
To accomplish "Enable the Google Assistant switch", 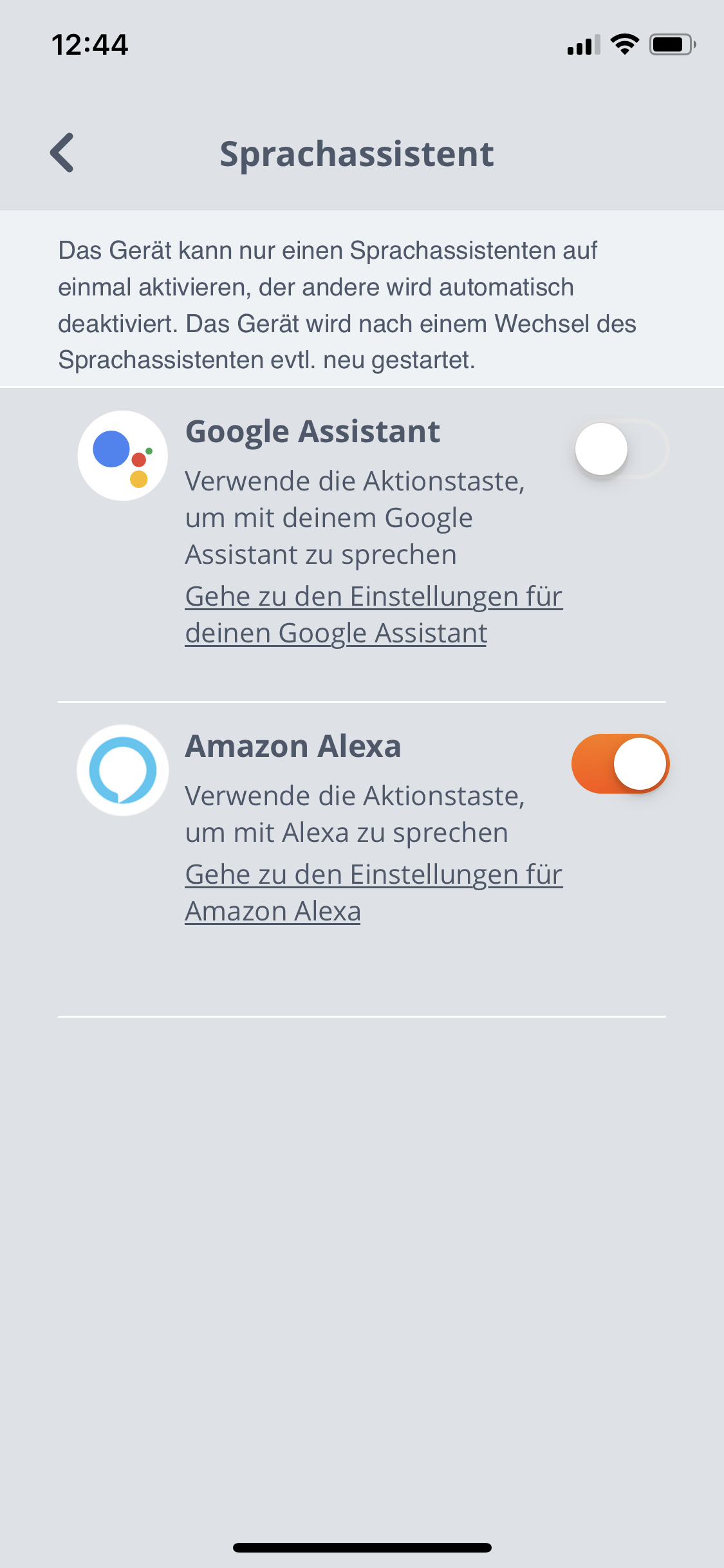I will pyautogui.click(x=620, y=449).
